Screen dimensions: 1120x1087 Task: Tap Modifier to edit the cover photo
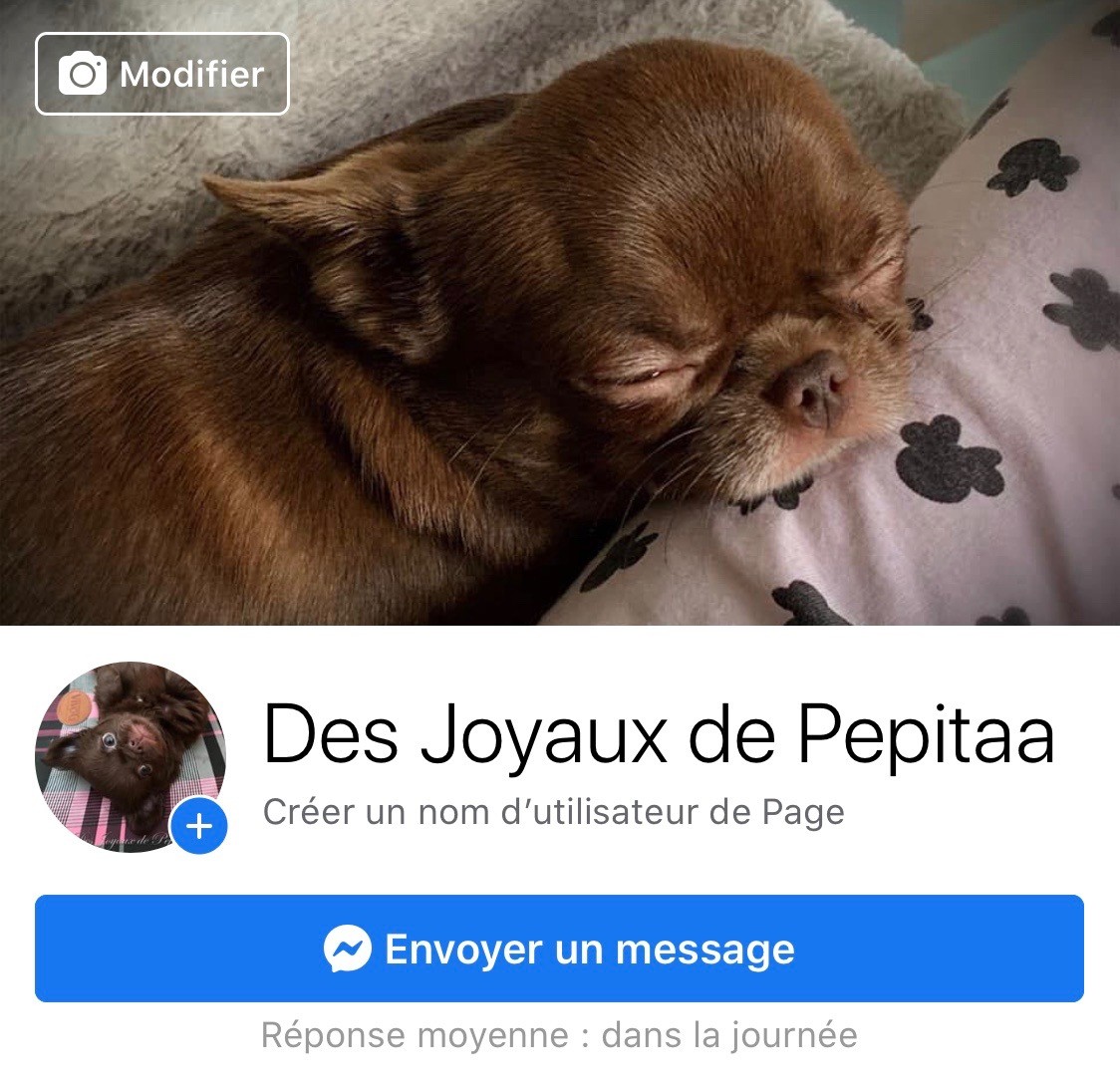pos(162,75)
